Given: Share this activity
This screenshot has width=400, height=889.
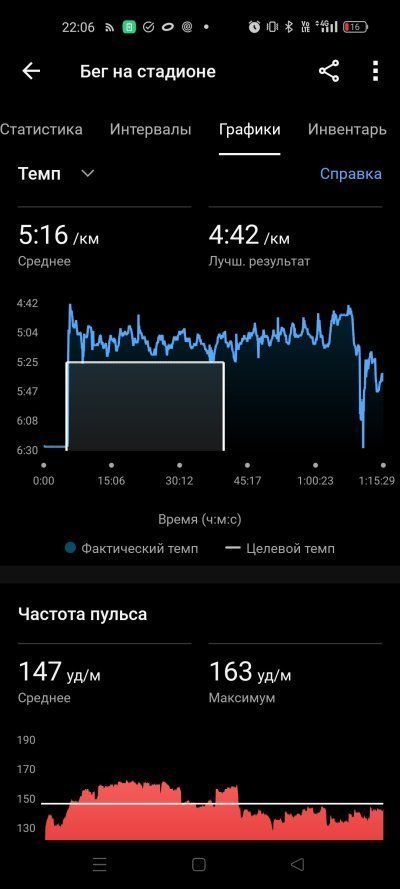Looking at the screenshot, I should click(329, 71).
